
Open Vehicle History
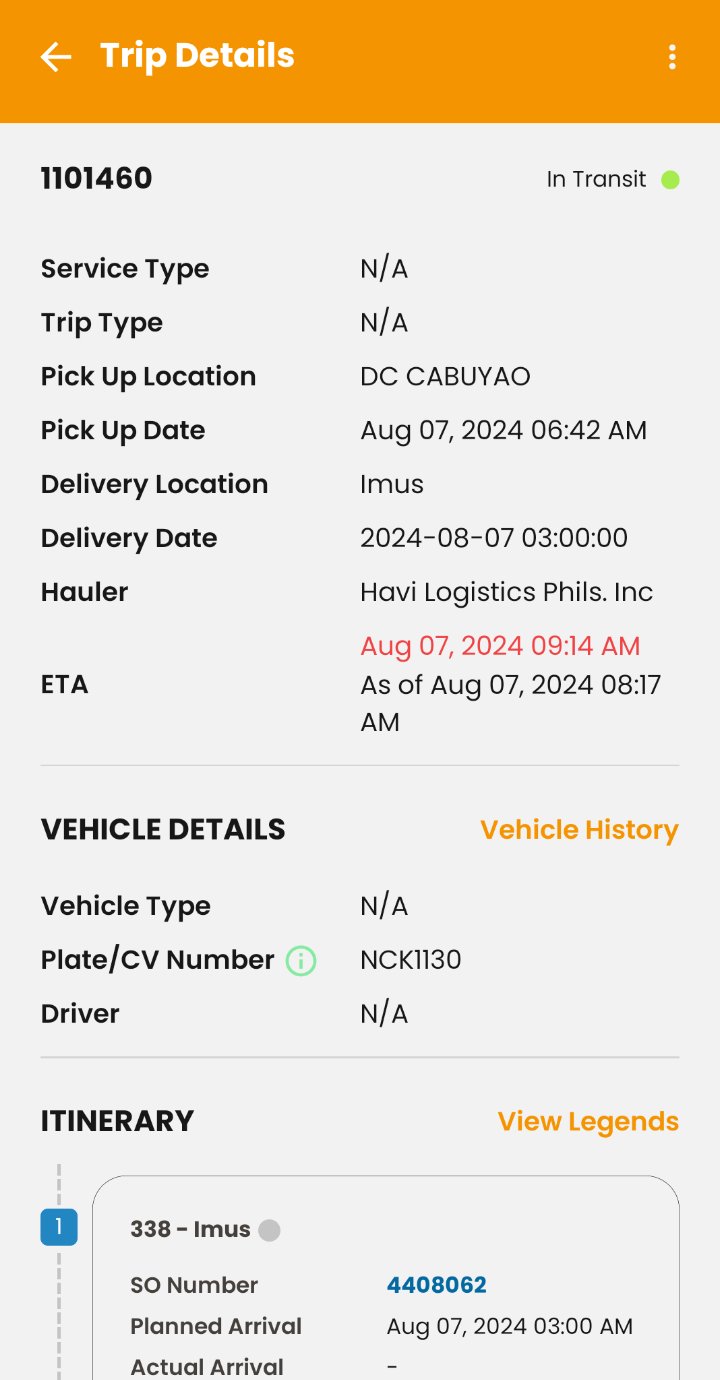pos(579,829)
